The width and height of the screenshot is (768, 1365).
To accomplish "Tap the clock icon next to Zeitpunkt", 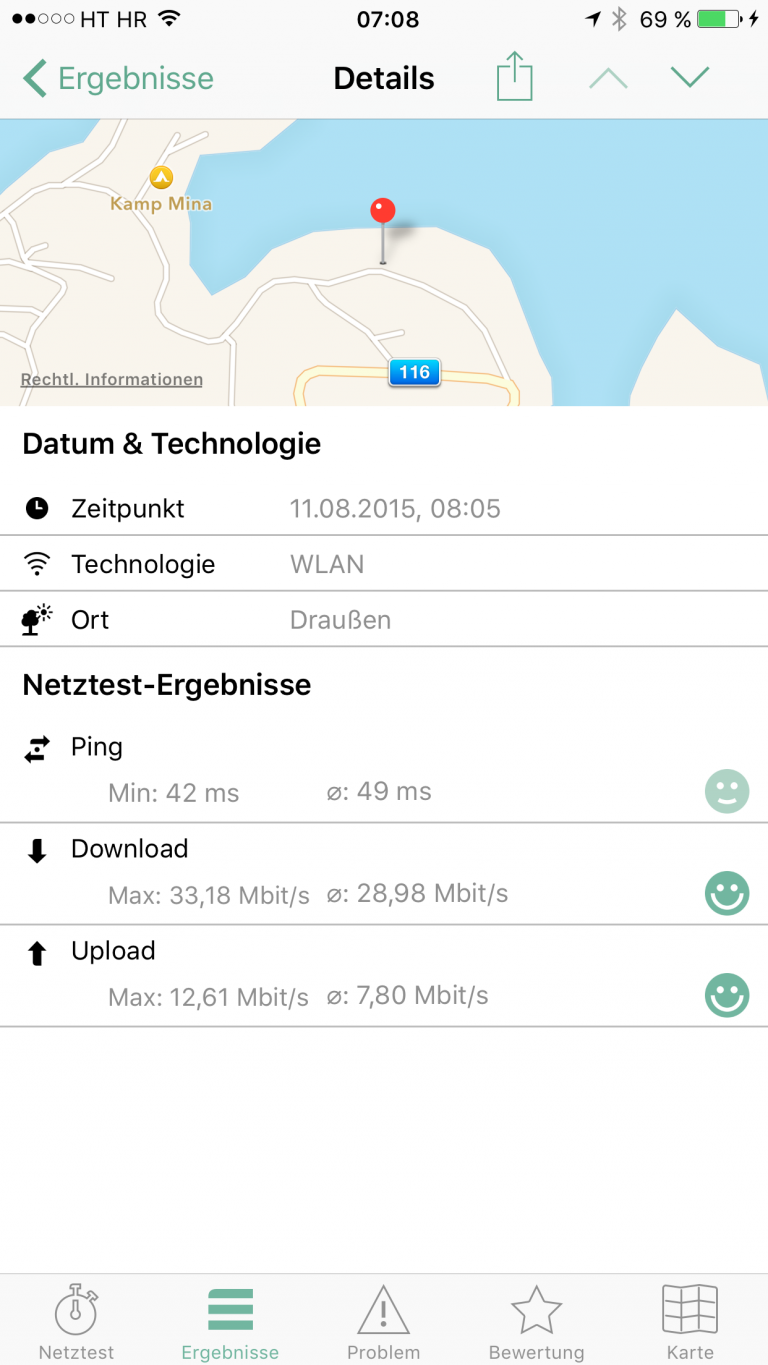I will (37, 508).
